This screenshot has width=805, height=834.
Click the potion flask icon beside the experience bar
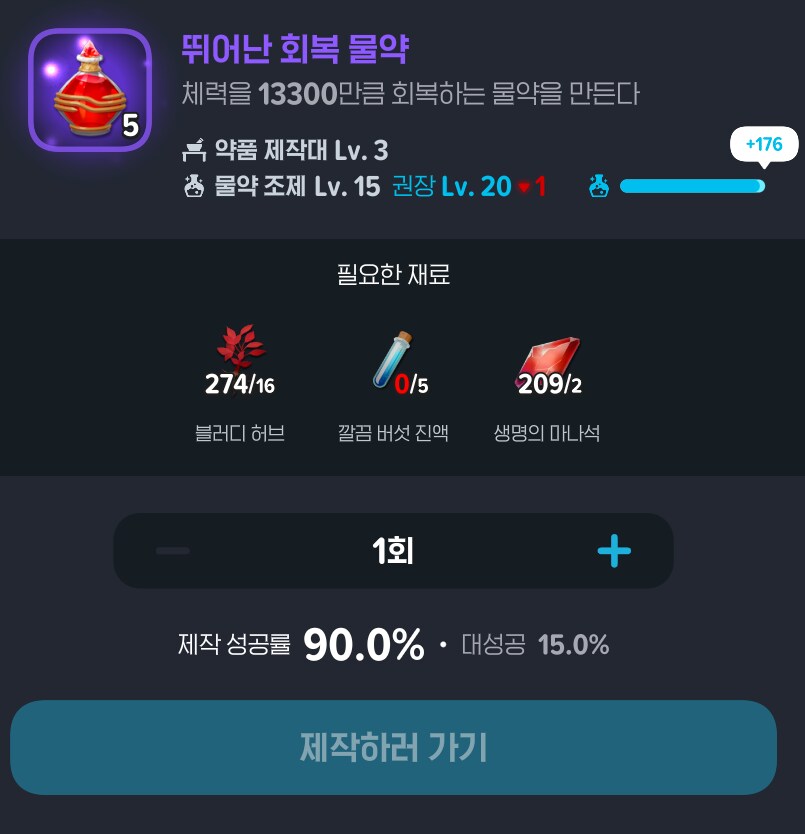[x=597, y=186]
